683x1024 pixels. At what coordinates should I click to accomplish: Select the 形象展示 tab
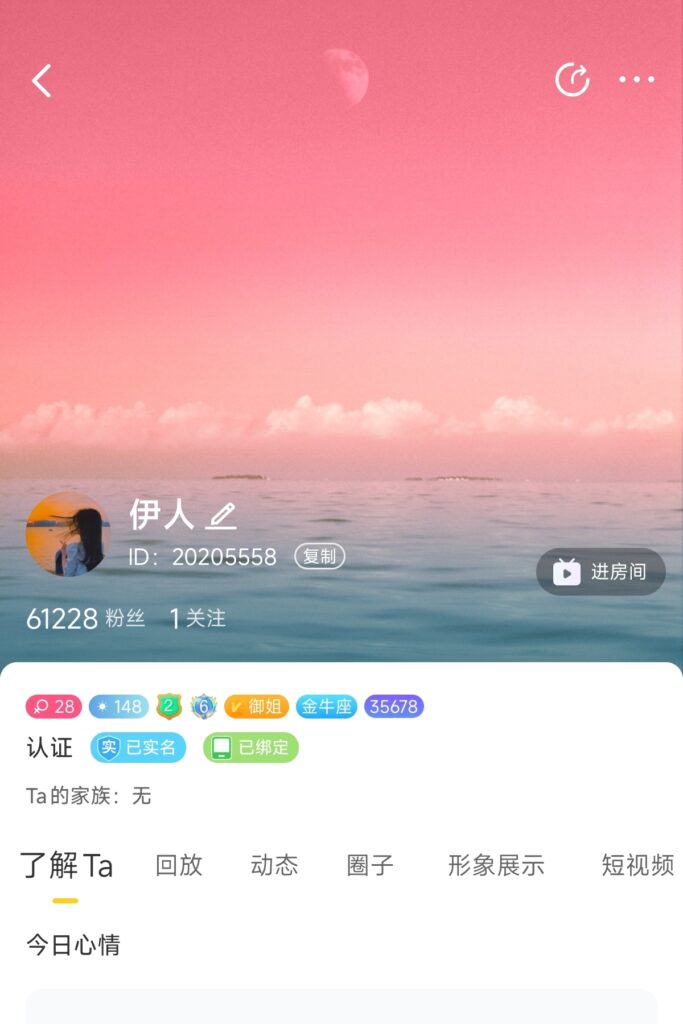pyautogui.click(x=496, y=865)
